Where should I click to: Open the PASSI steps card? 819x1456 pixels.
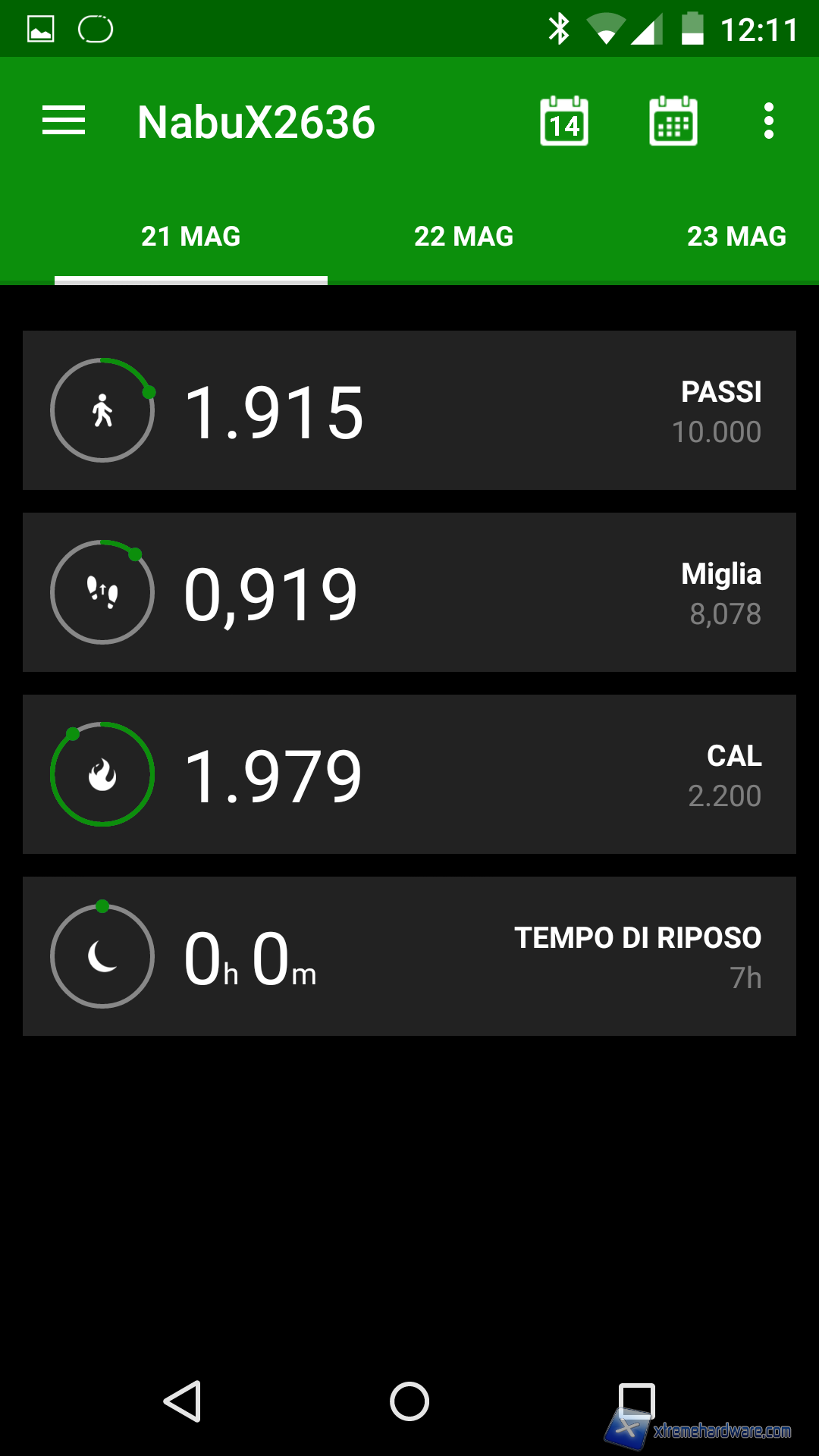(409, 410)
